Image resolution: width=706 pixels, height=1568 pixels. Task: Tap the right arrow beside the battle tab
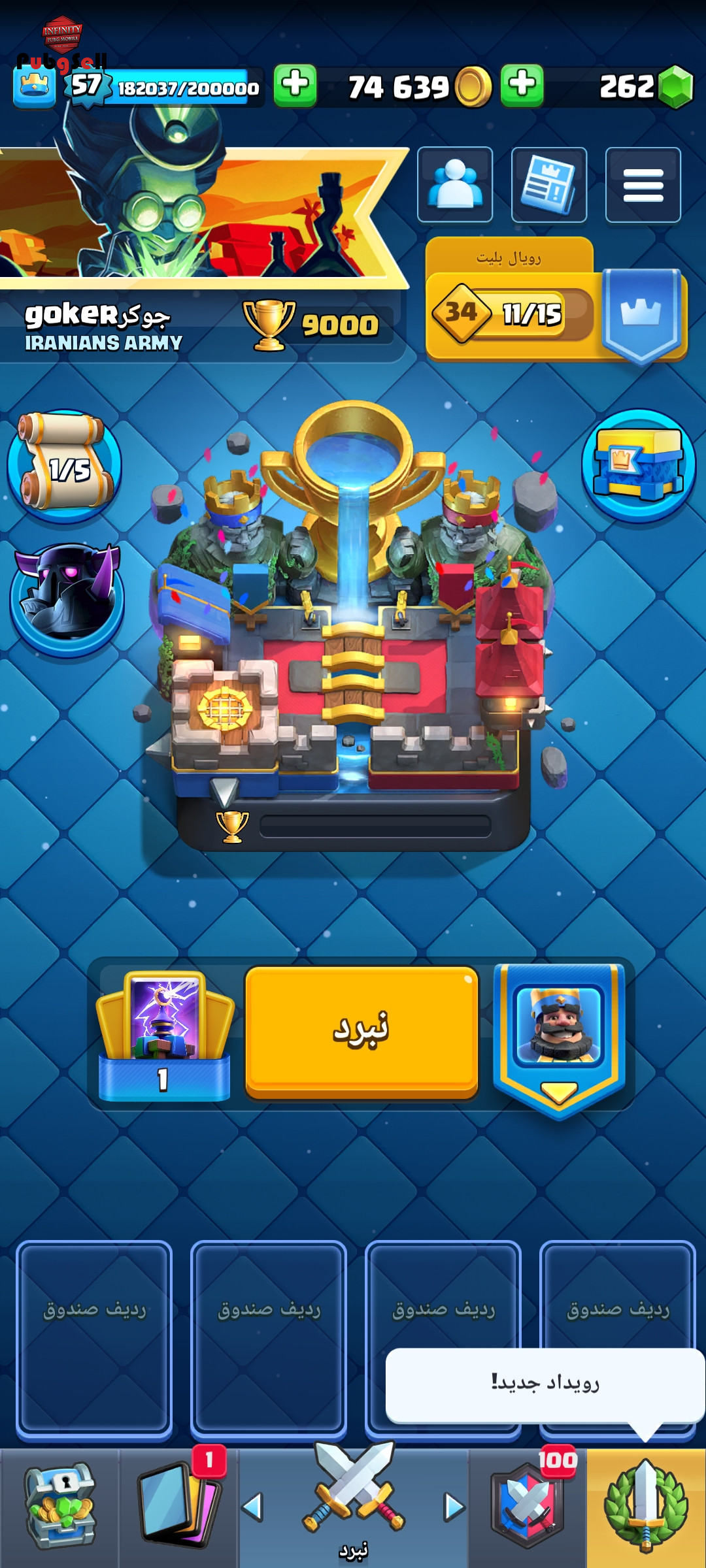tap(454, 1507)
